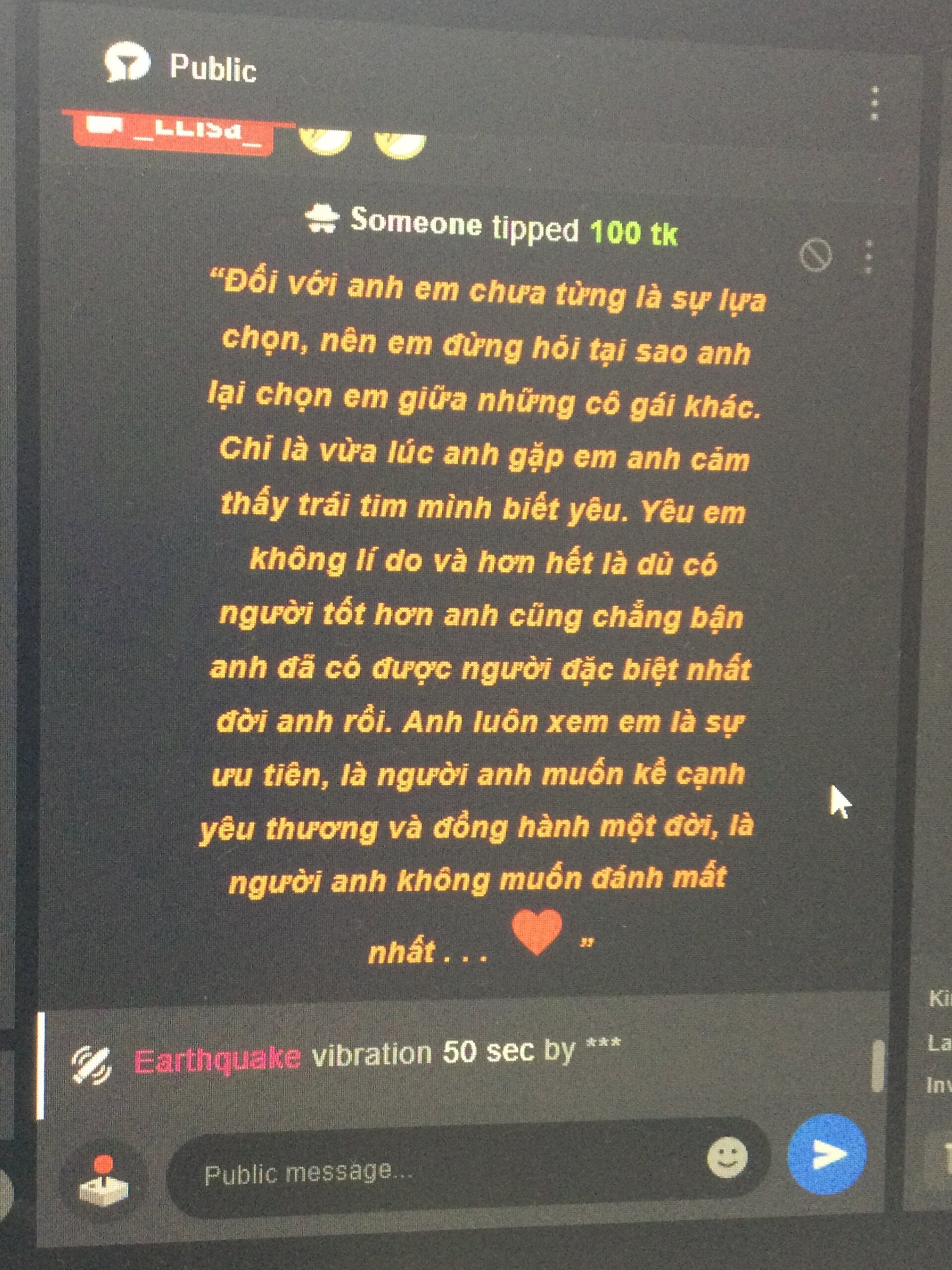Send the public message
The height and width of the screenshot is (1270, 952).
[827, 1154]
